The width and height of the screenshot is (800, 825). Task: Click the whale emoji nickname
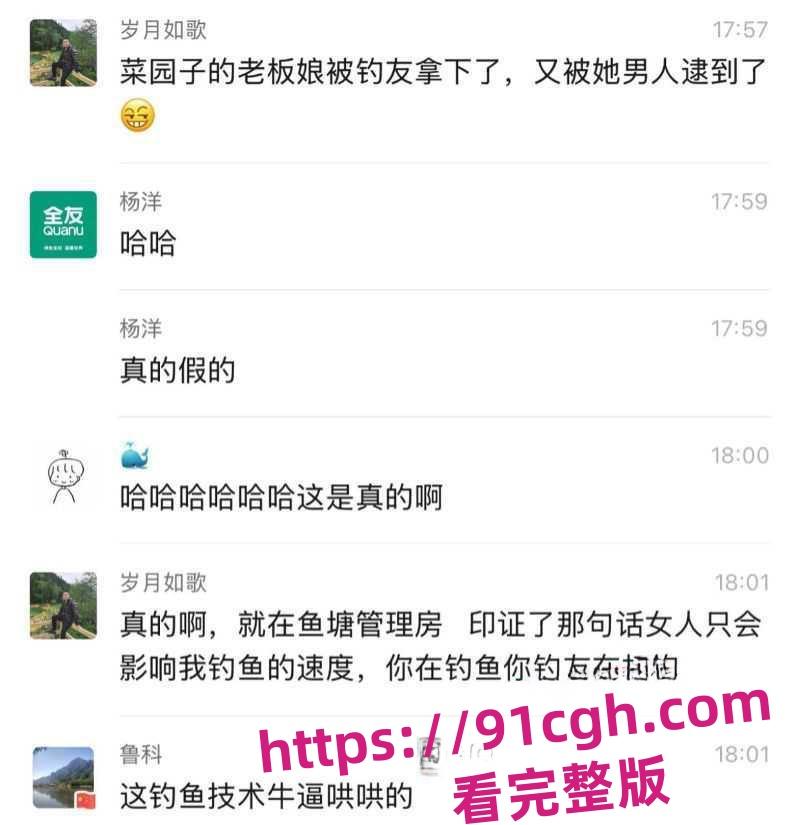[131, 455]
